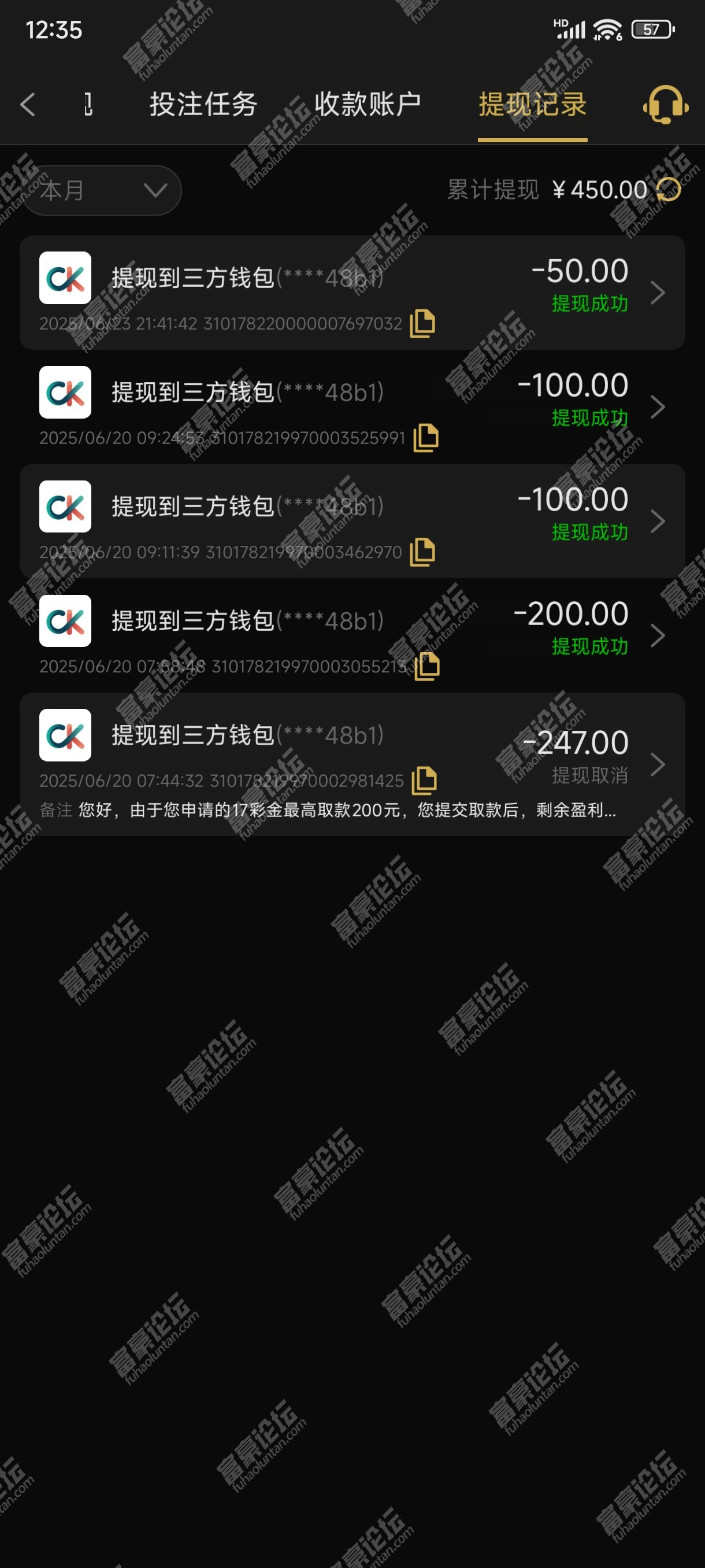Copy order number ending 2981425
The height and width of the screenshot is (1568, 705).
pyautogui.click(x=424, y=781)
